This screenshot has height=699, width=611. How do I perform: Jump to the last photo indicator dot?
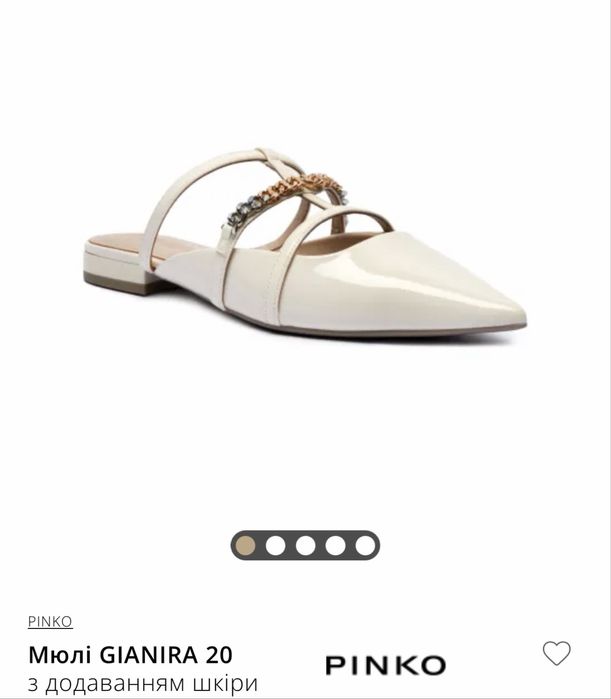[x=366, y=545]
